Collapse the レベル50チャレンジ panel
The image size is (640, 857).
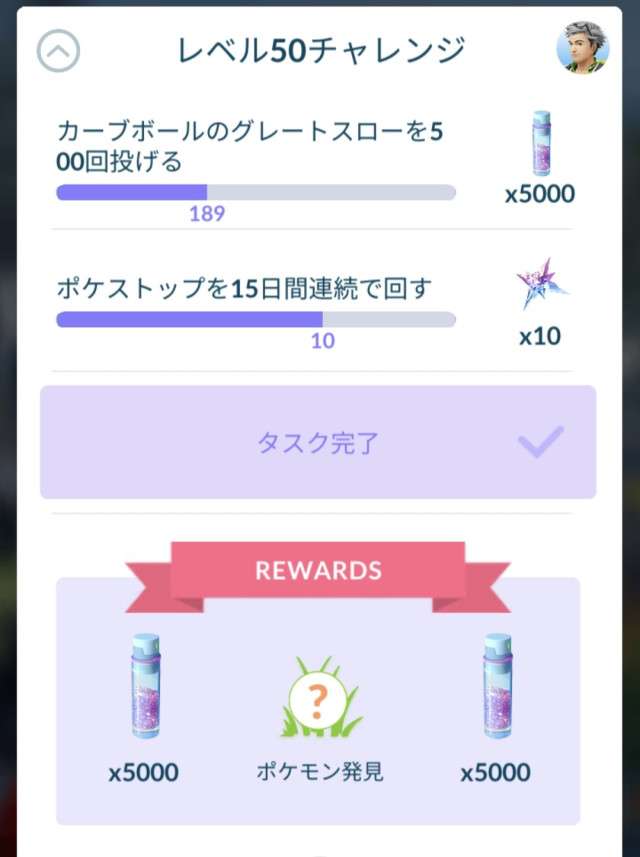[58, 52]
